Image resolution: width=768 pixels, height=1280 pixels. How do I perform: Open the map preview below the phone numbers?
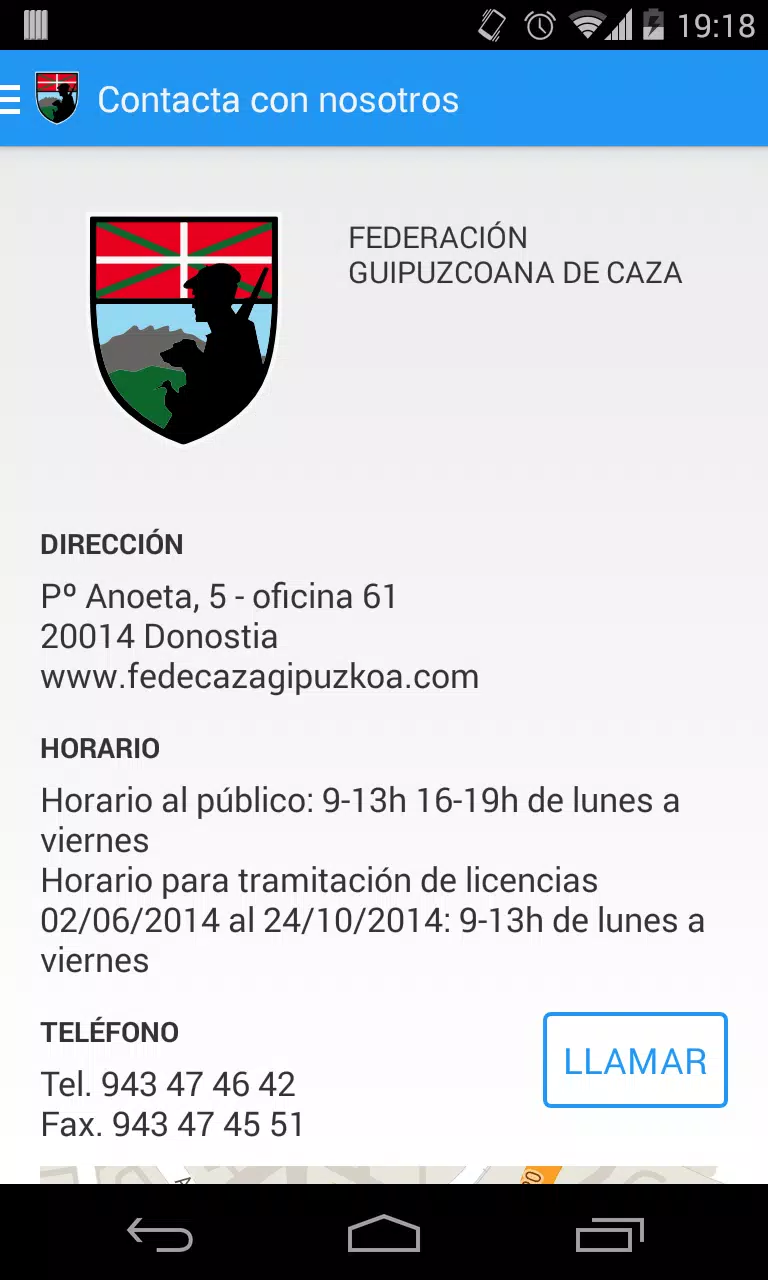click(x=380, y=1174)
